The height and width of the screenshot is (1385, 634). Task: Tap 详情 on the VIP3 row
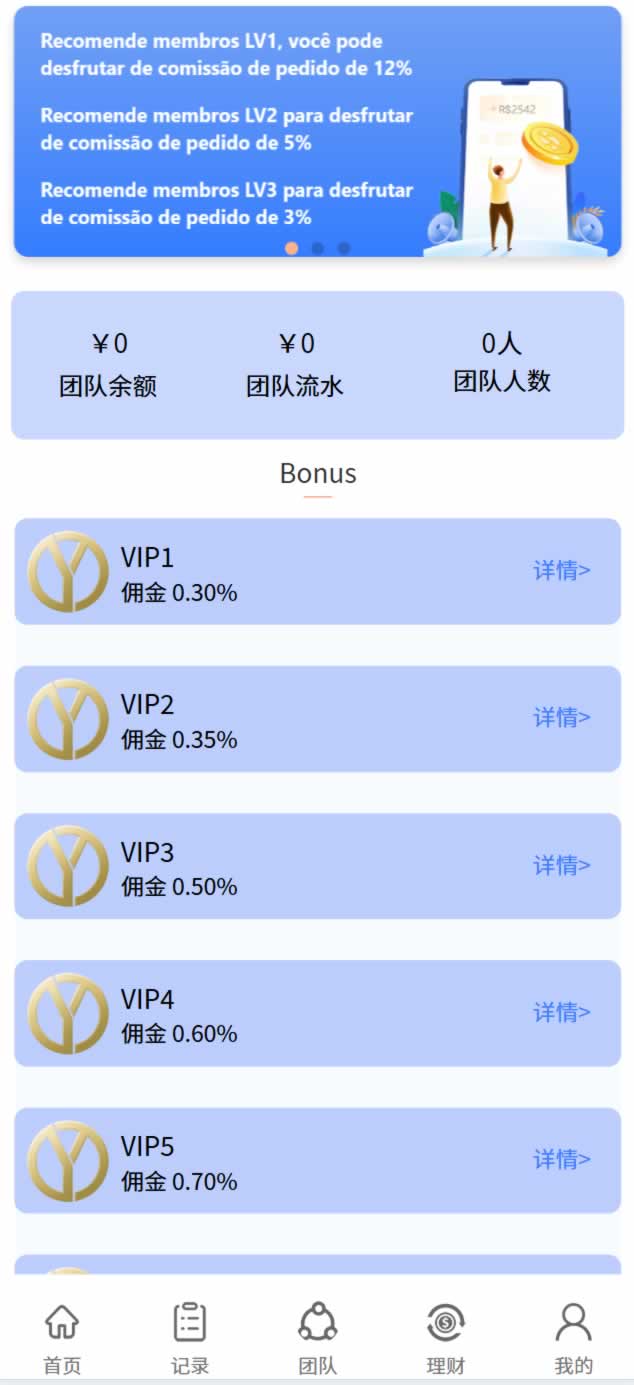click(x=561, y=865)
